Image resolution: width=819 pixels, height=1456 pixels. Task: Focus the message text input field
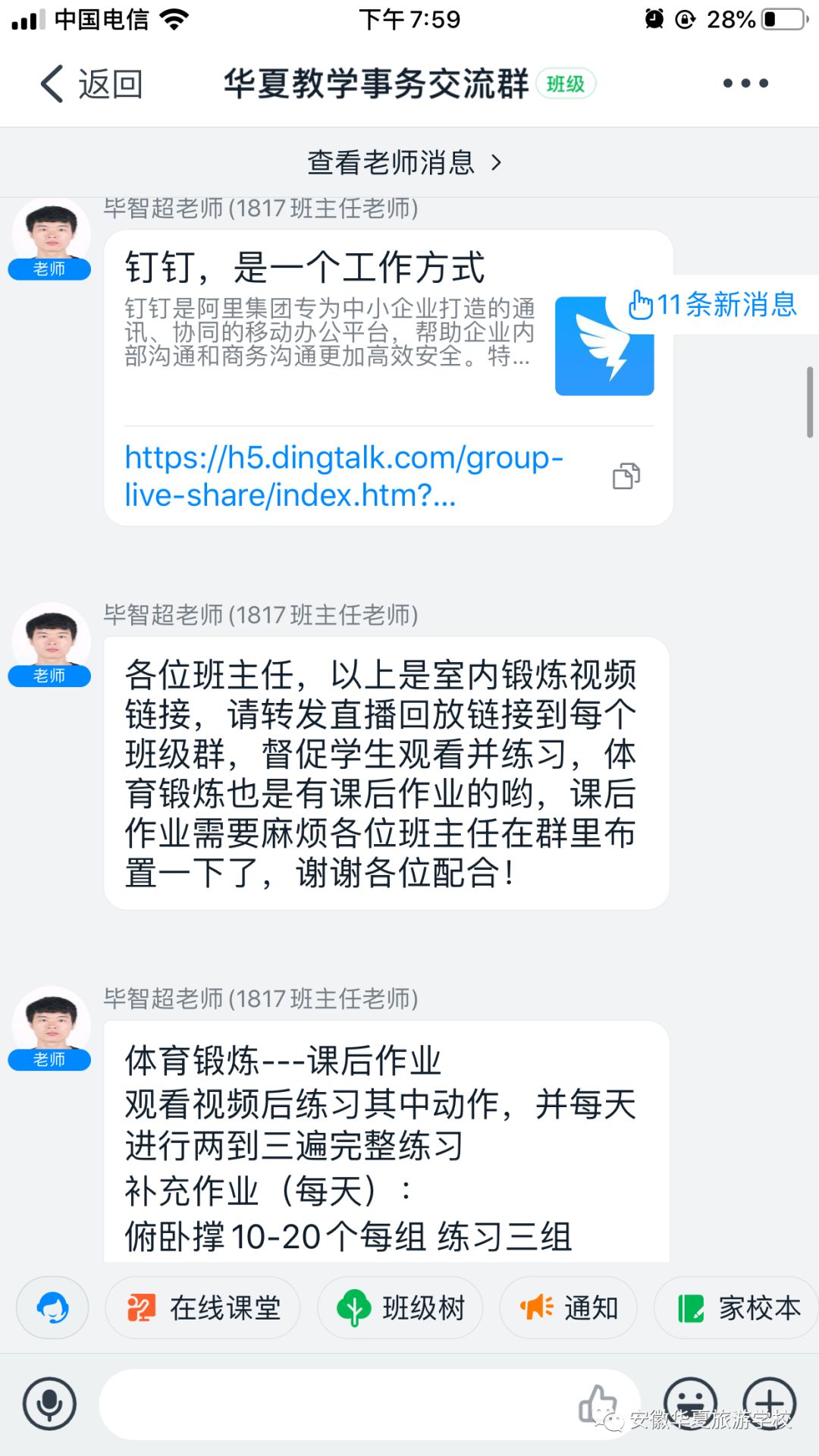tap(334, 1404)
